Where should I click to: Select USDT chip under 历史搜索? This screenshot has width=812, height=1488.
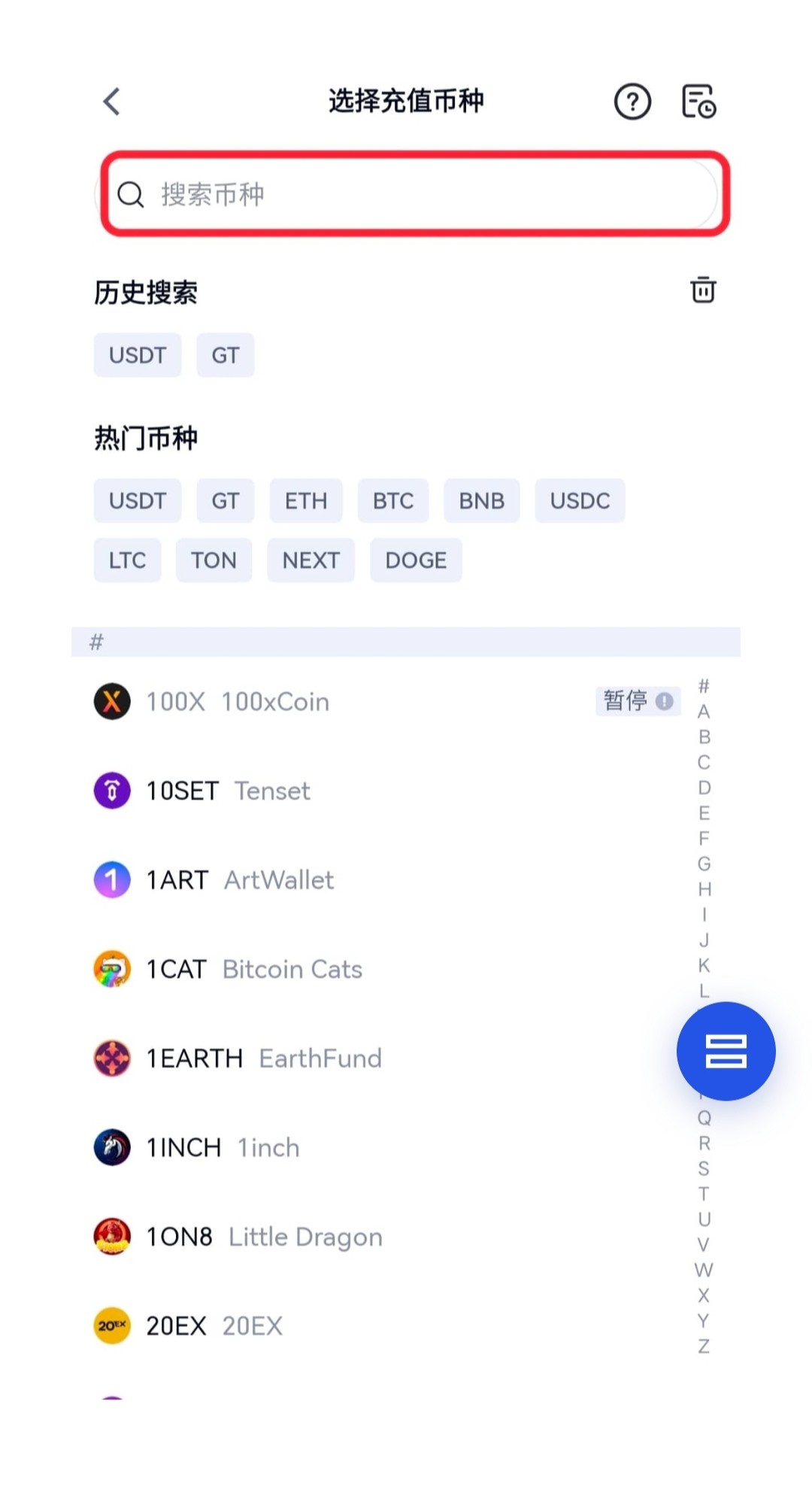click(138, 355)
